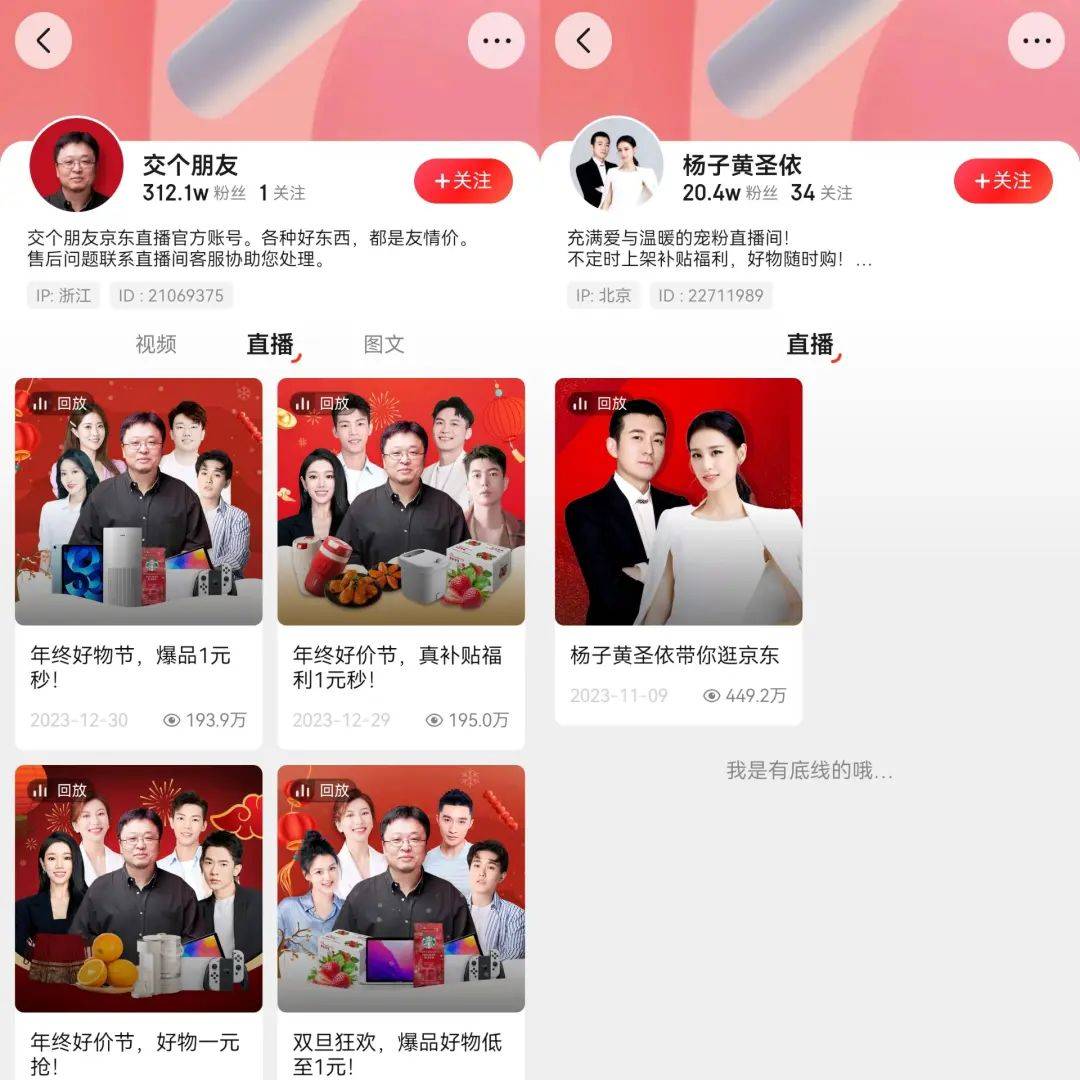Open the overflow menu on 杨子黄圣依 profile
The width and height of the screenshot is (1080, 1080).
[1036, 41]
